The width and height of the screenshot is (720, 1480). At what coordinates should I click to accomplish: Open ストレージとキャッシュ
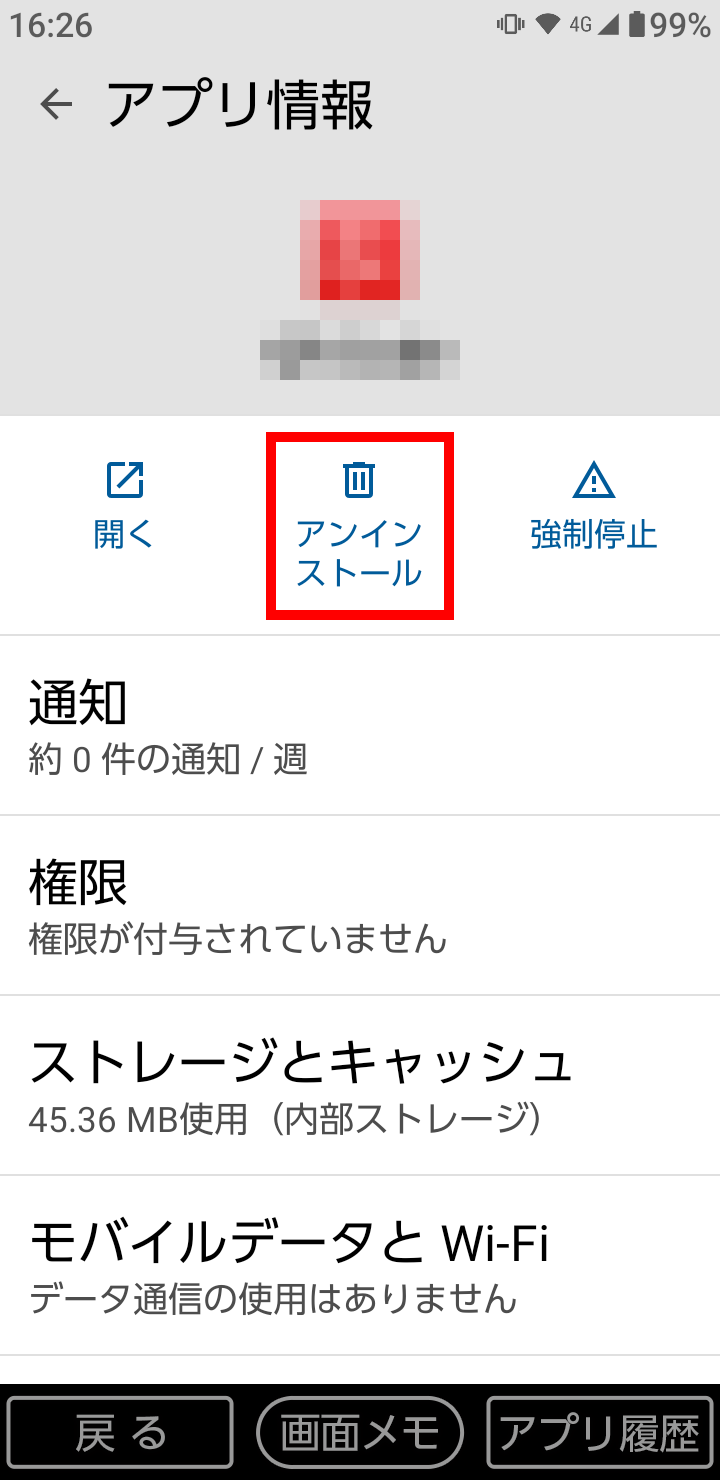pos(360,1085)
